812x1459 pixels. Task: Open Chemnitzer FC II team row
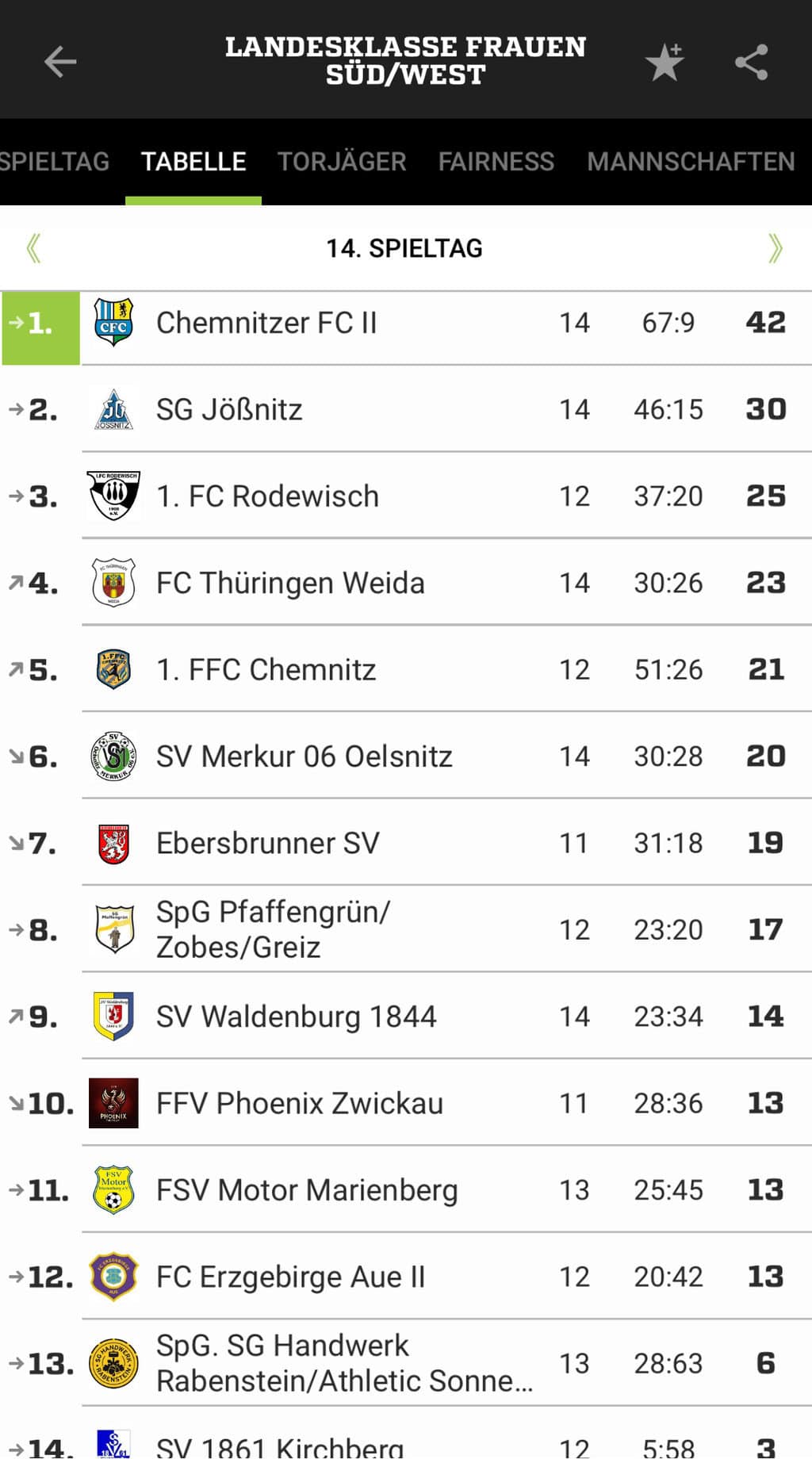point(406,323)
